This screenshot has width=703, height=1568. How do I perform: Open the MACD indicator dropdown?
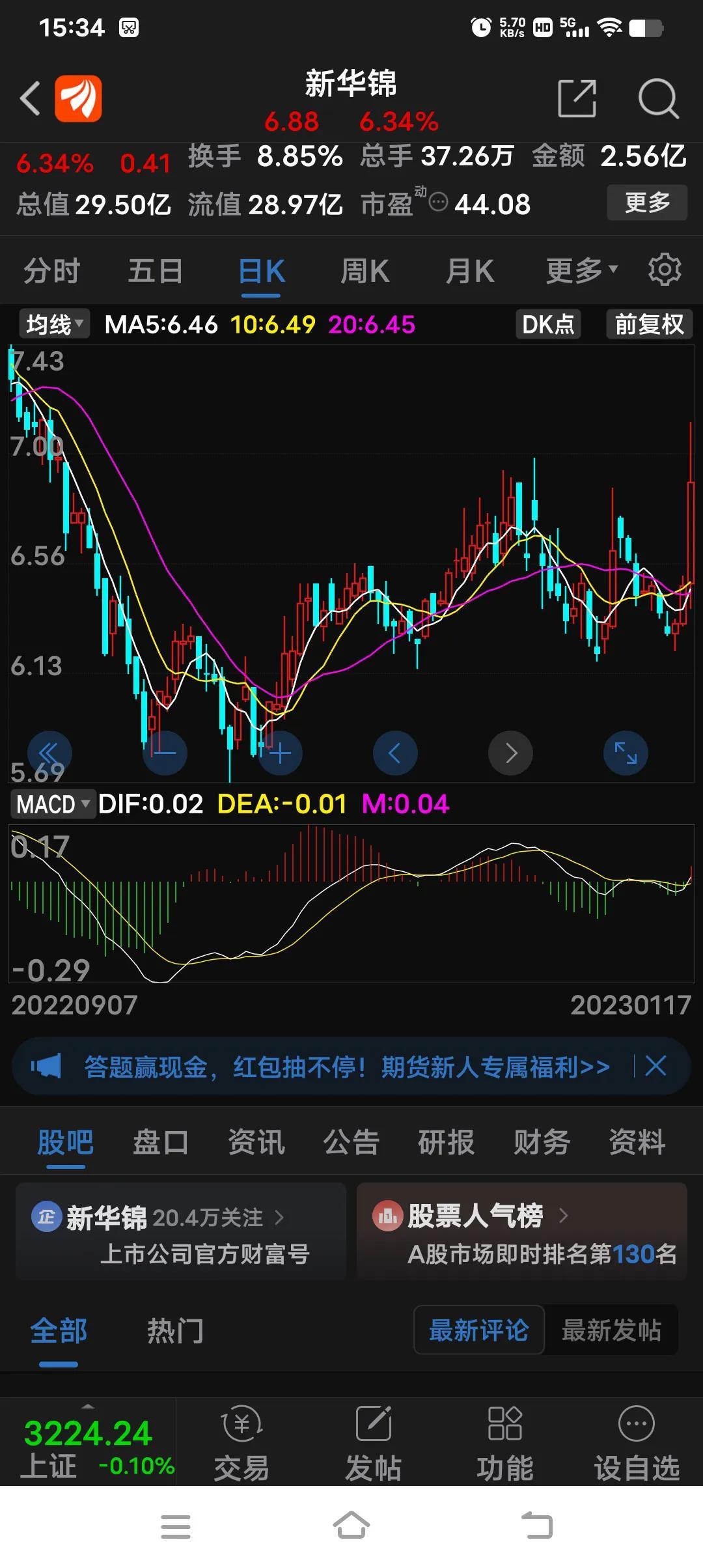tap(53, 804)
